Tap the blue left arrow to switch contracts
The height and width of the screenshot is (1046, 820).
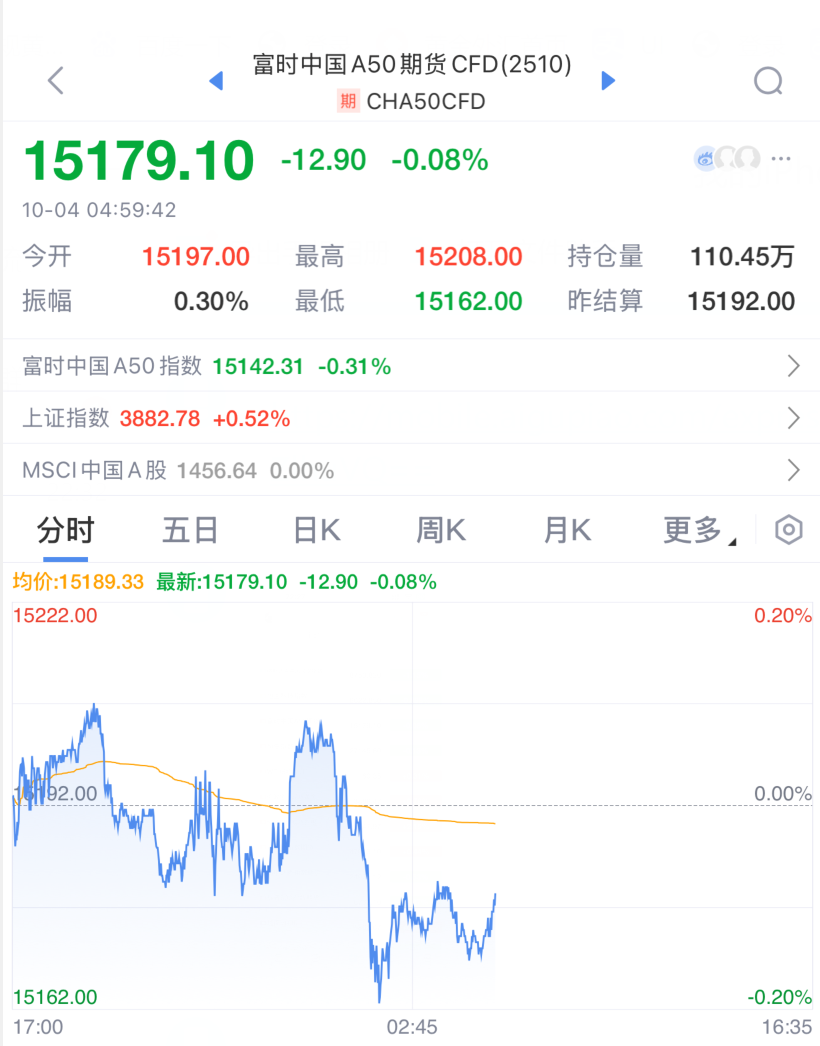click(x=216, y=80)
